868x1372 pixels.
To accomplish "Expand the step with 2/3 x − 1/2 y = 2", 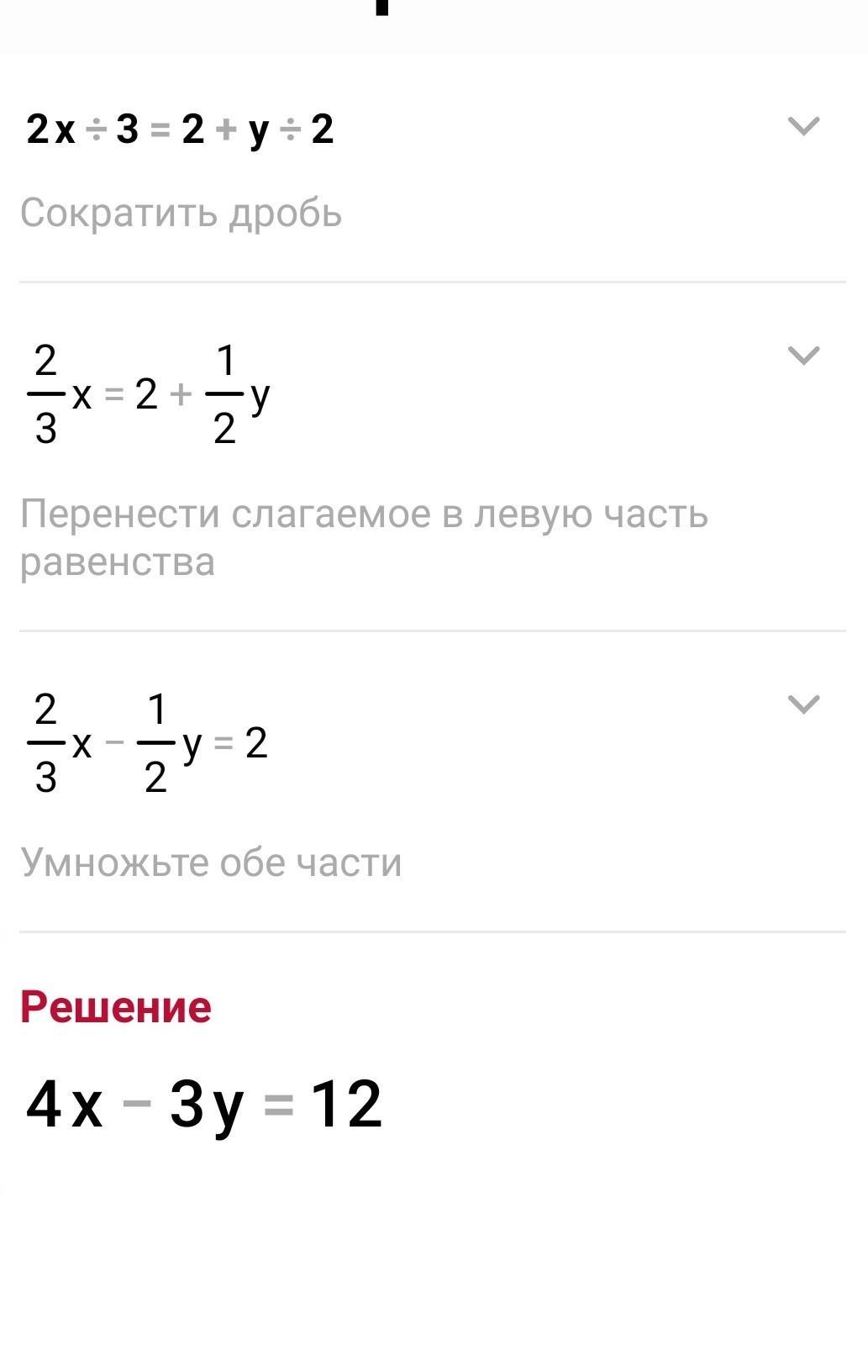I will coord(803,704).
